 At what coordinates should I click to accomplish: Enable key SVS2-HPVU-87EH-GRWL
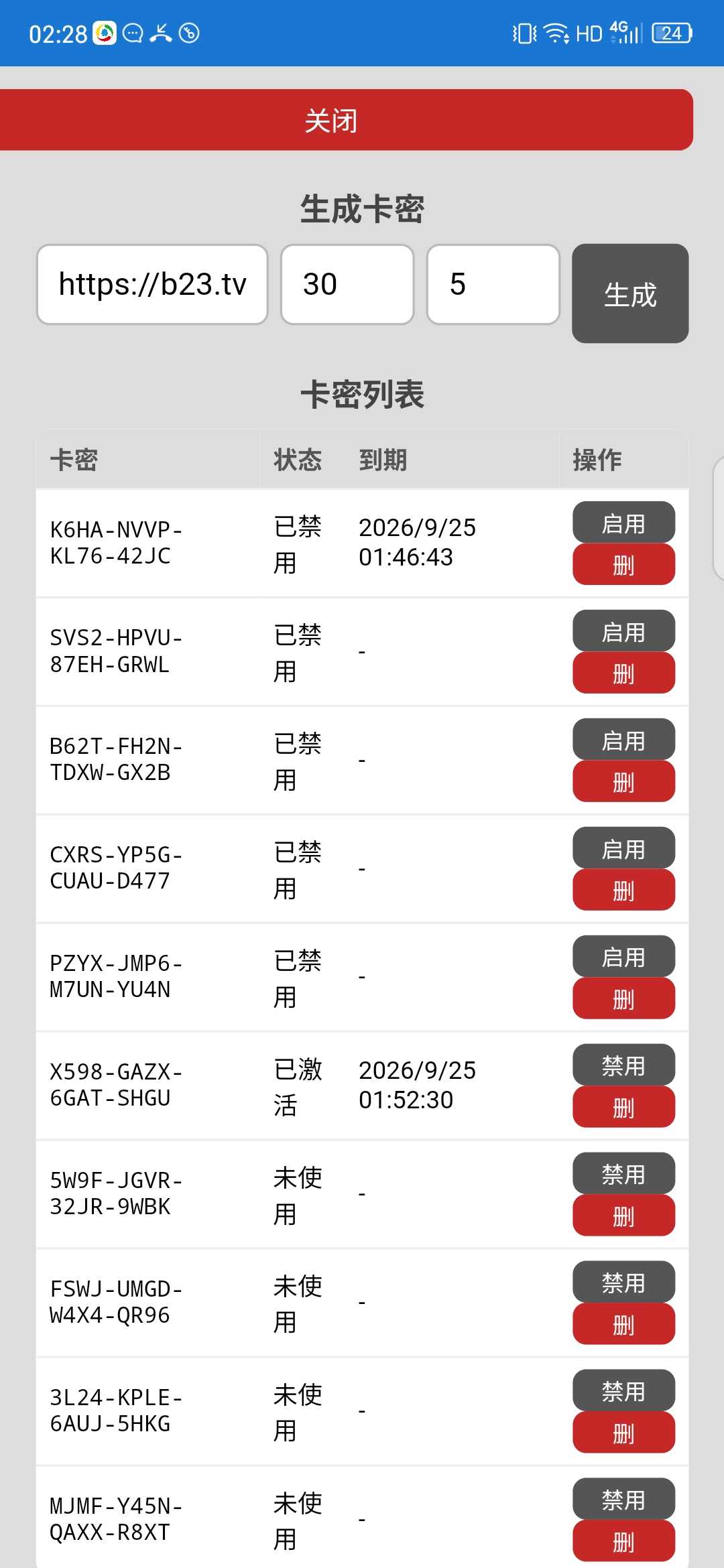tap(623, 631)
